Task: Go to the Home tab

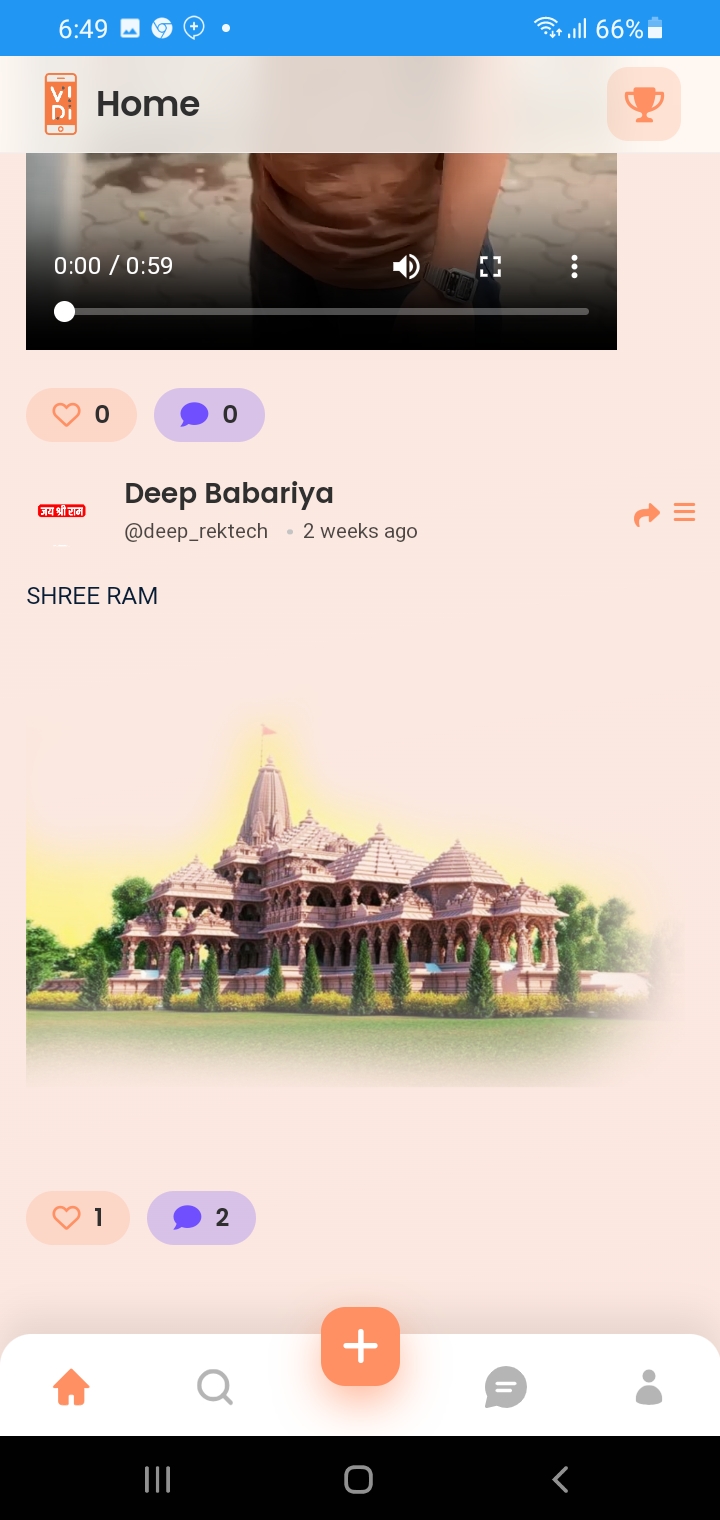Action: (x=71, y=1387)
